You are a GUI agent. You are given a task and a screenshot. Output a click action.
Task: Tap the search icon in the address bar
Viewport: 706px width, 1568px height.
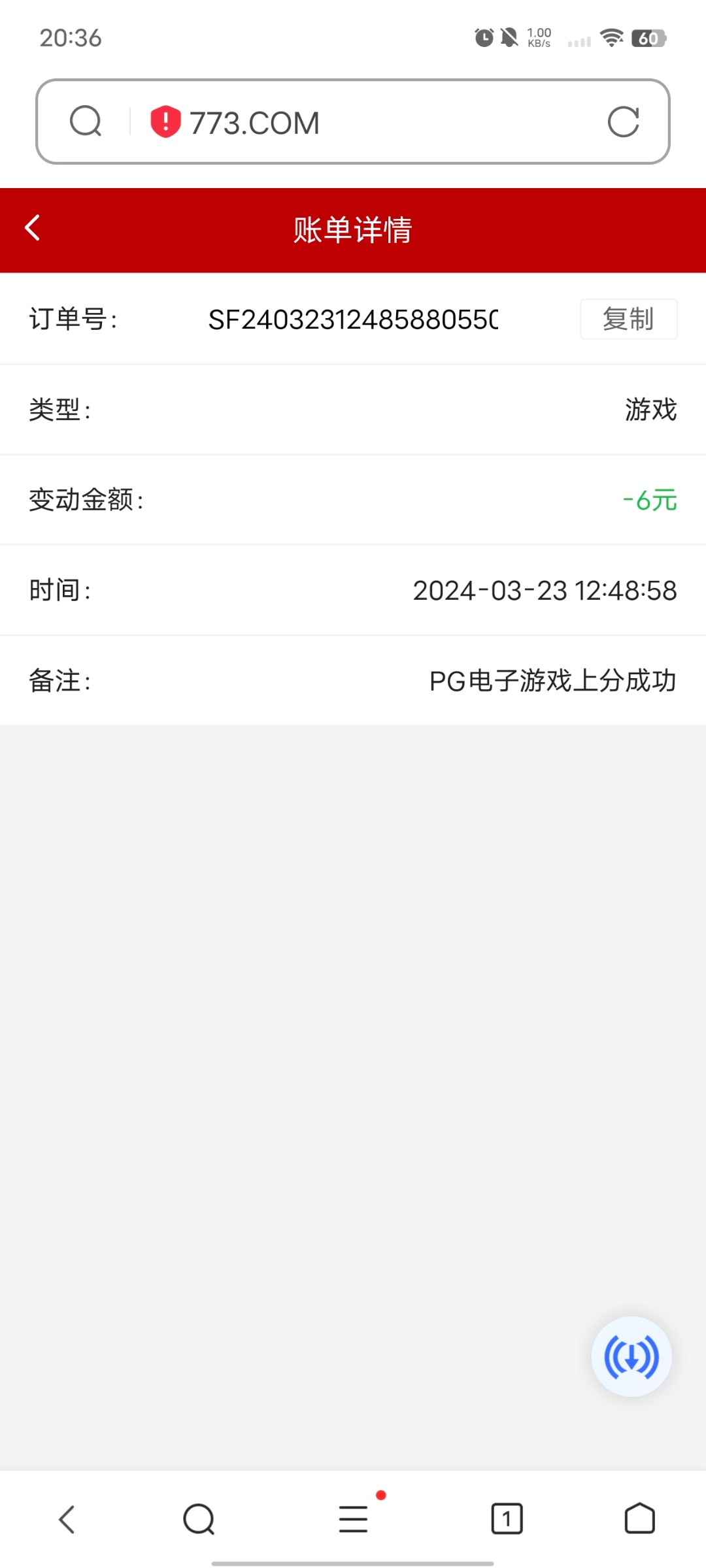86,122
